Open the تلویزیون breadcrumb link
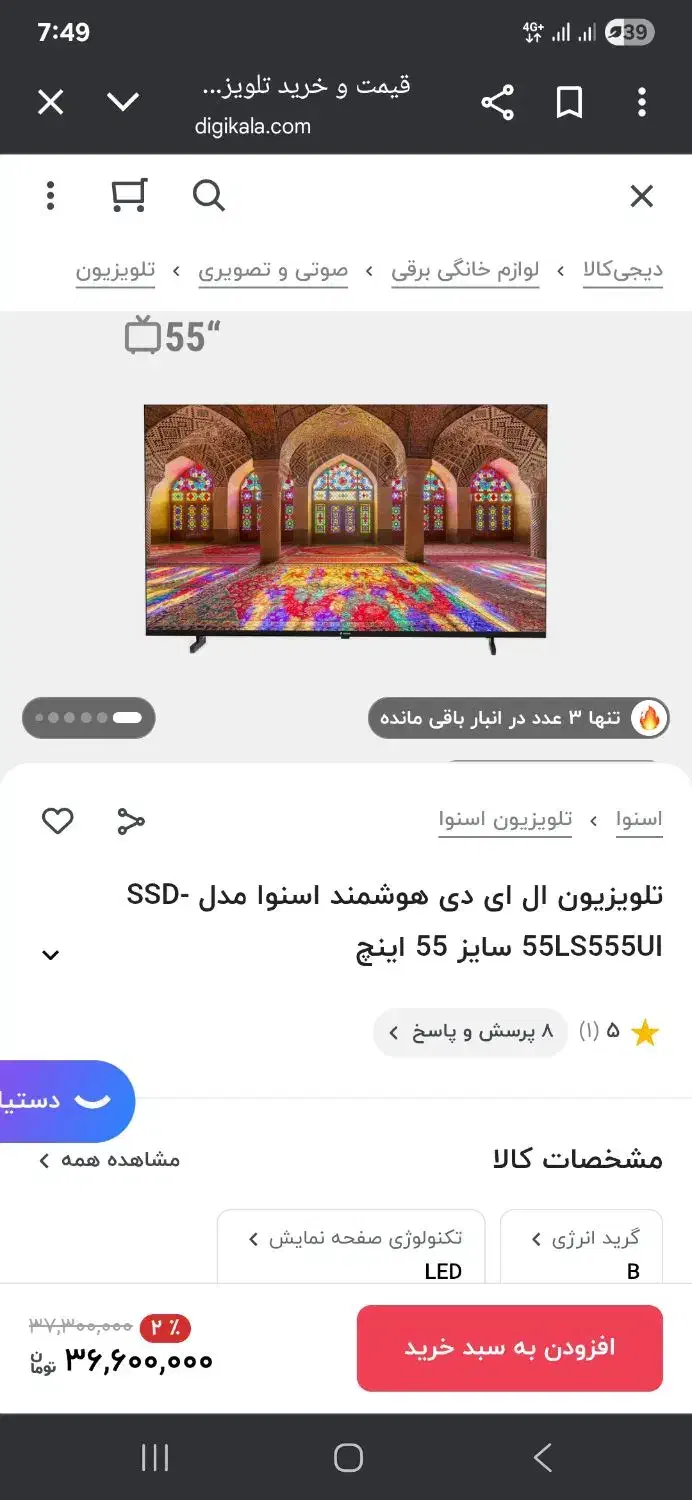Viewport: 692px width, 1500px height. (x=115, y=270)
